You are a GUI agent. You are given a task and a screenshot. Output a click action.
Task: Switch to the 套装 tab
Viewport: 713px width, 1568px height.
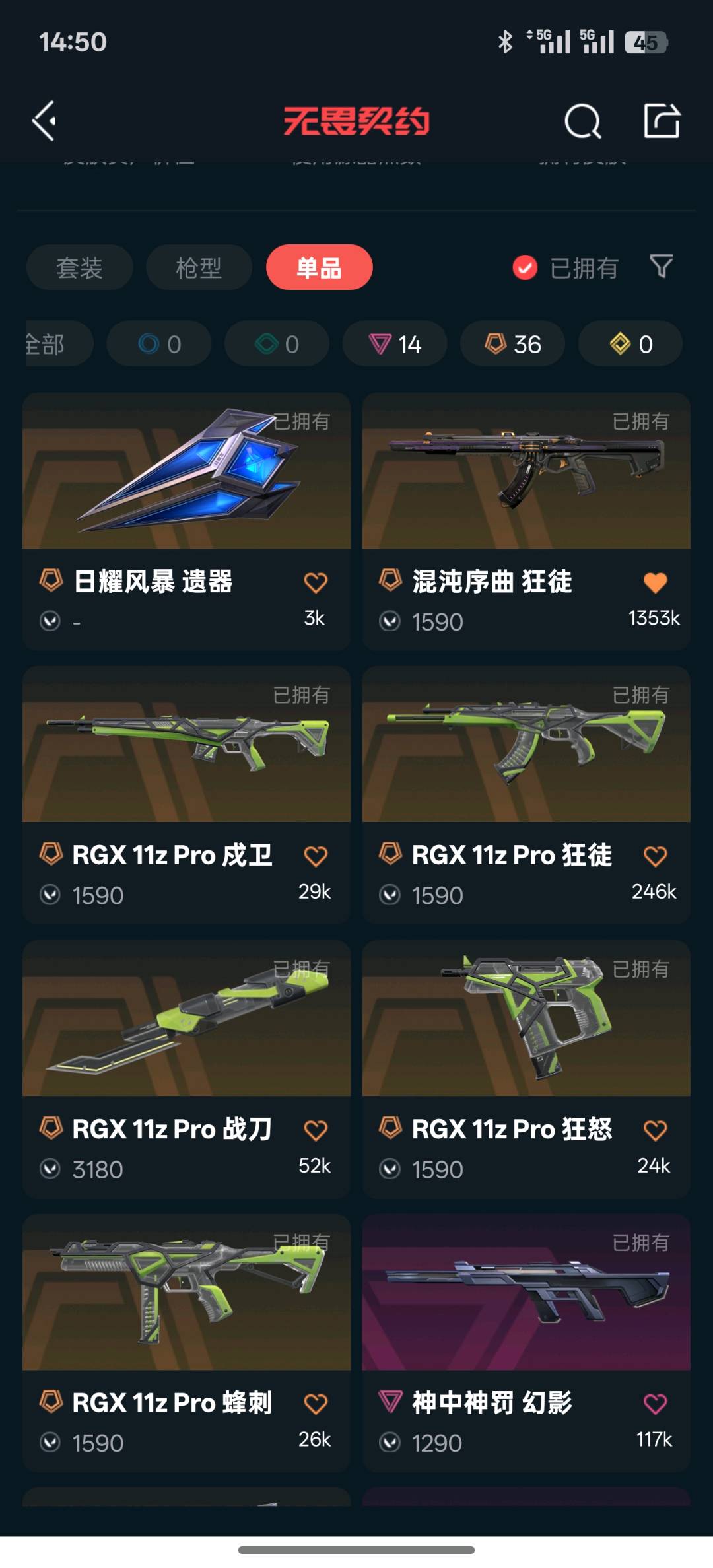(x=79, y=267)
